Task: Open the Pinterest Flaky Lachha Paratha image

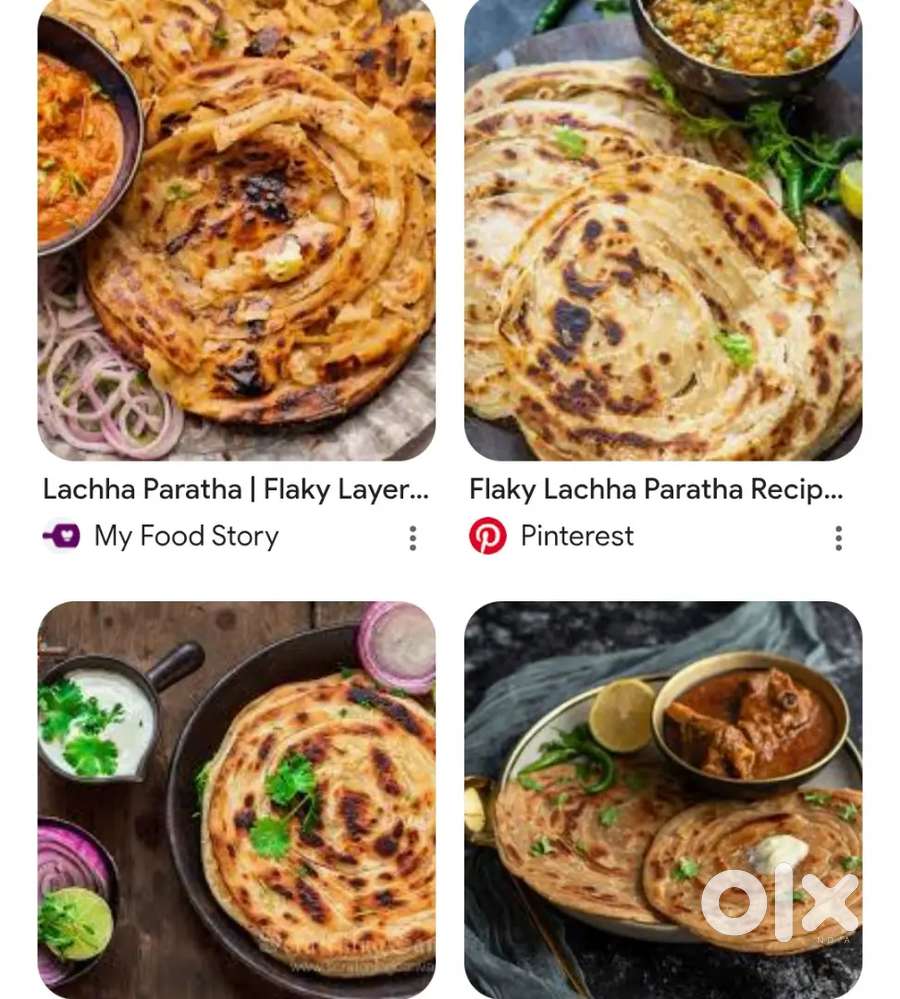Action: (x=663, y=228)
